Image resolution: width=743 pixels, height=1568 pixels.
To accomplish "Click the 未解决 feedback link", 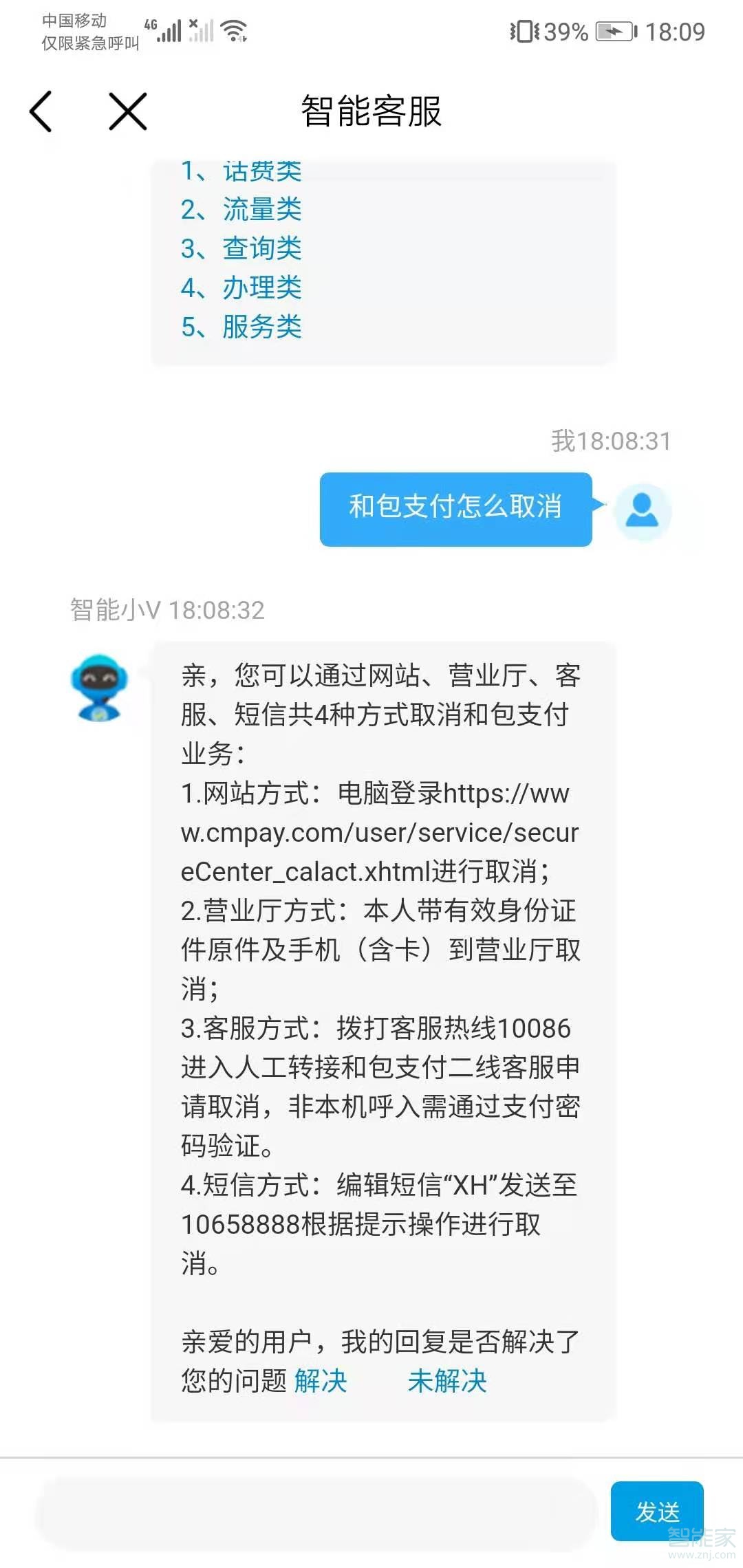I will click(x=448, y=1381).
